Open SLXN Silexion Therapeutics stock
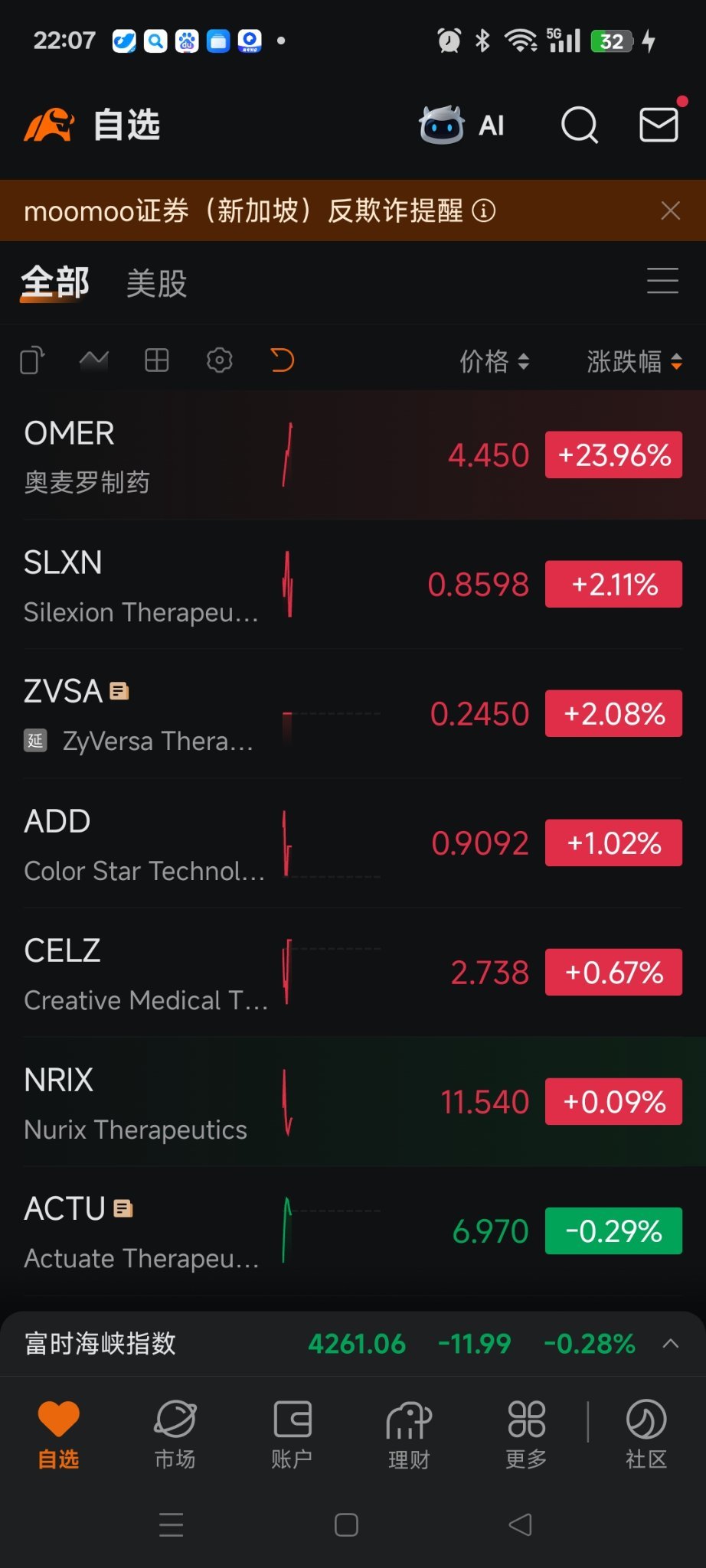706x1568 pixels. point(353,585)
